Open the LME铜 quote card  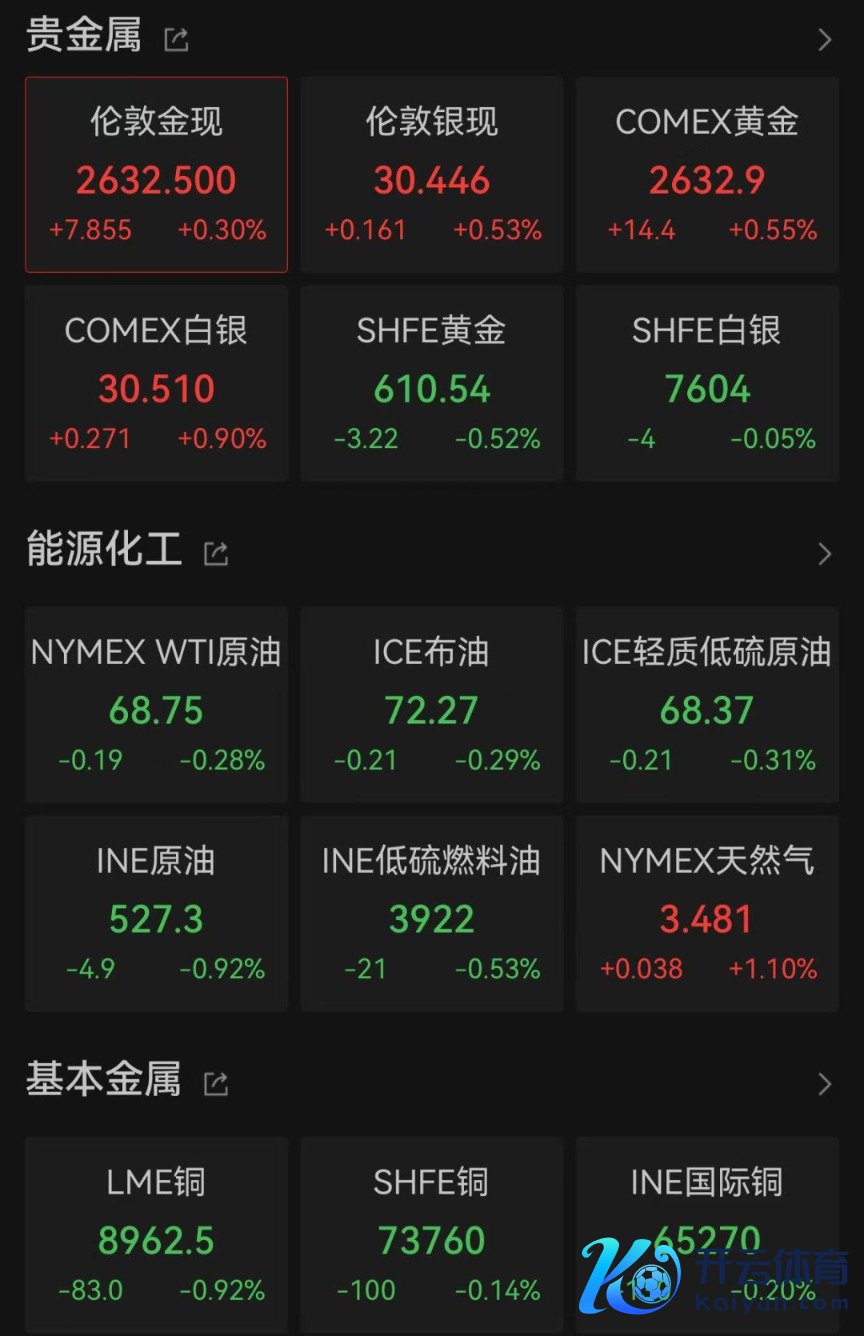(x=156, y=1235)
